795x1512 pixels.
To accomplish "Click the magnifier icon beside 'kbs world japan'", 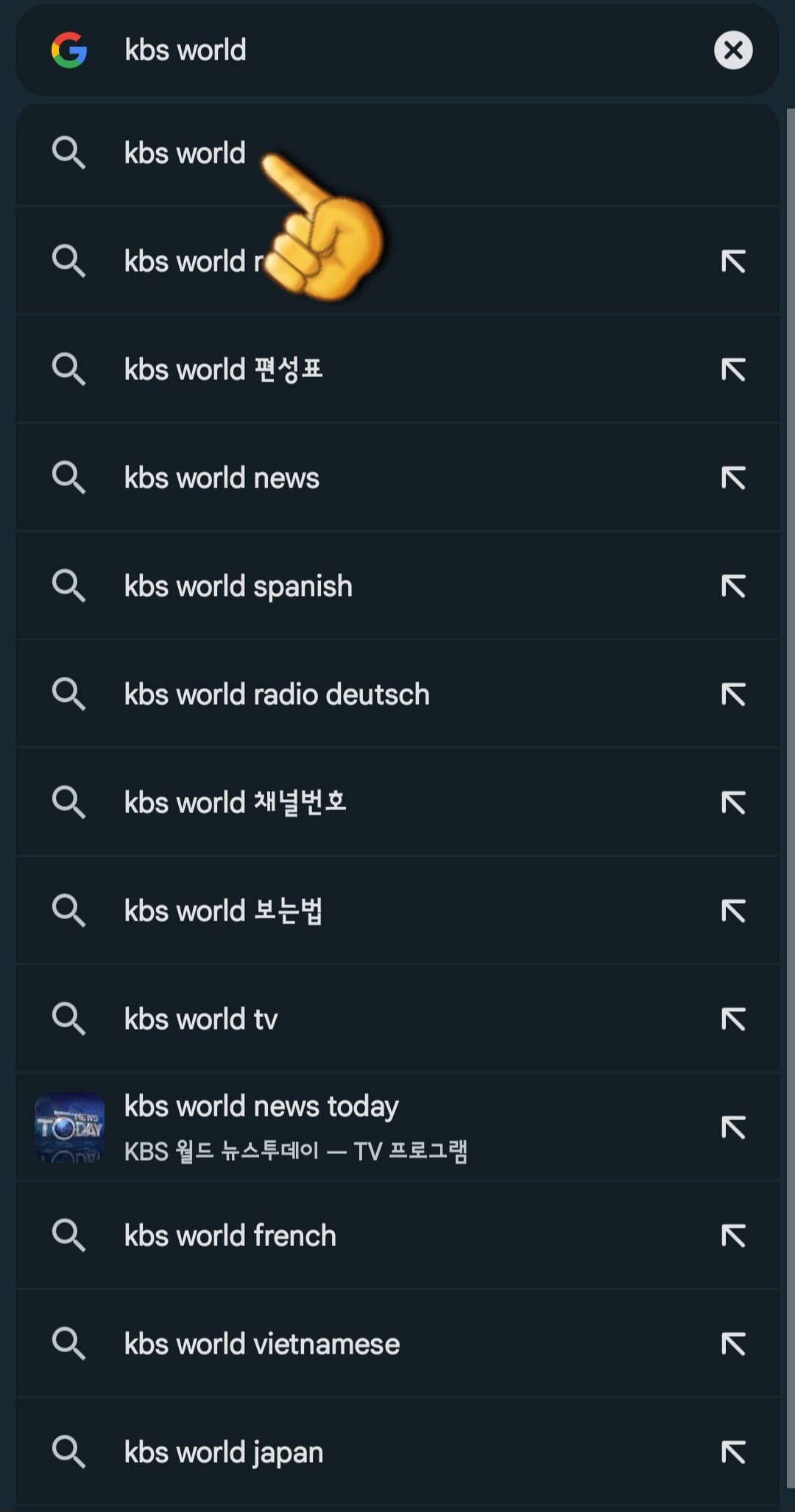I will click(70, 1452).
